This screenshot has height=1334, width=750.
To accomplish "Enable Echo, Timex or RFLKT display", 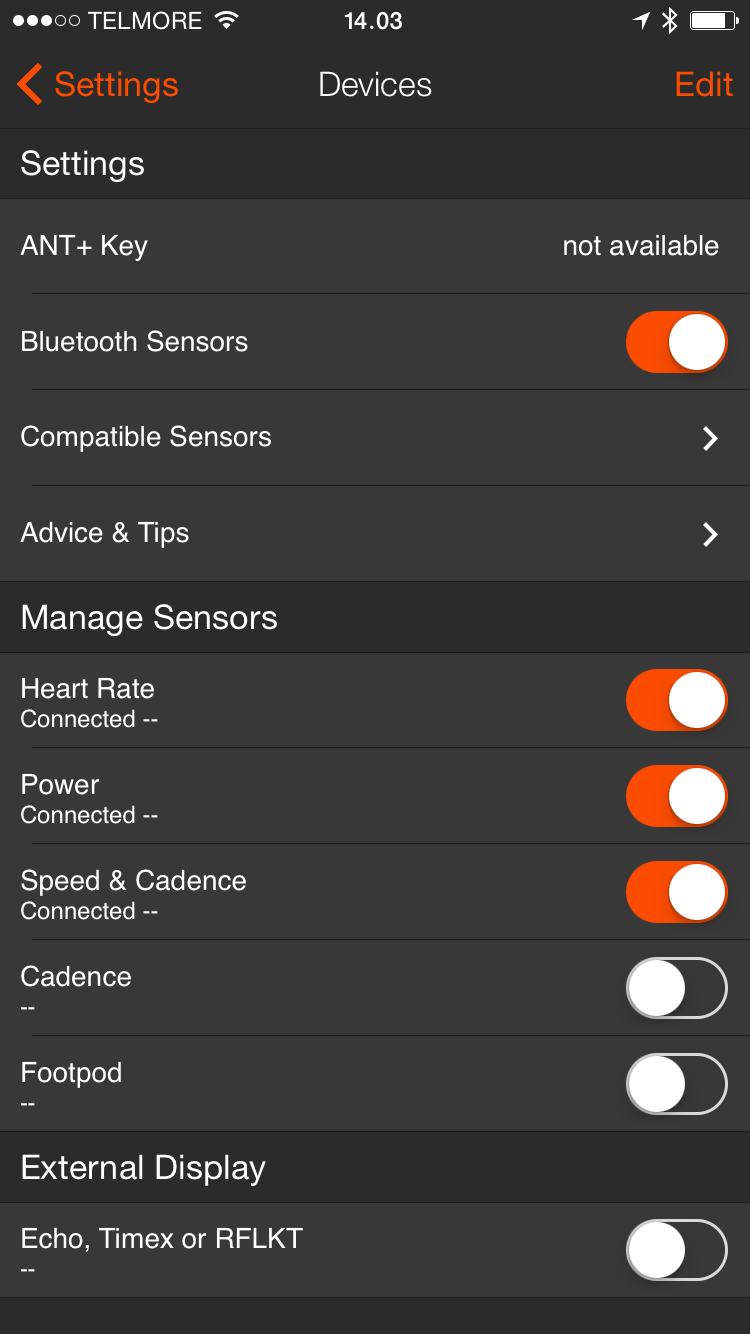I will click(x=676, y=1250).
